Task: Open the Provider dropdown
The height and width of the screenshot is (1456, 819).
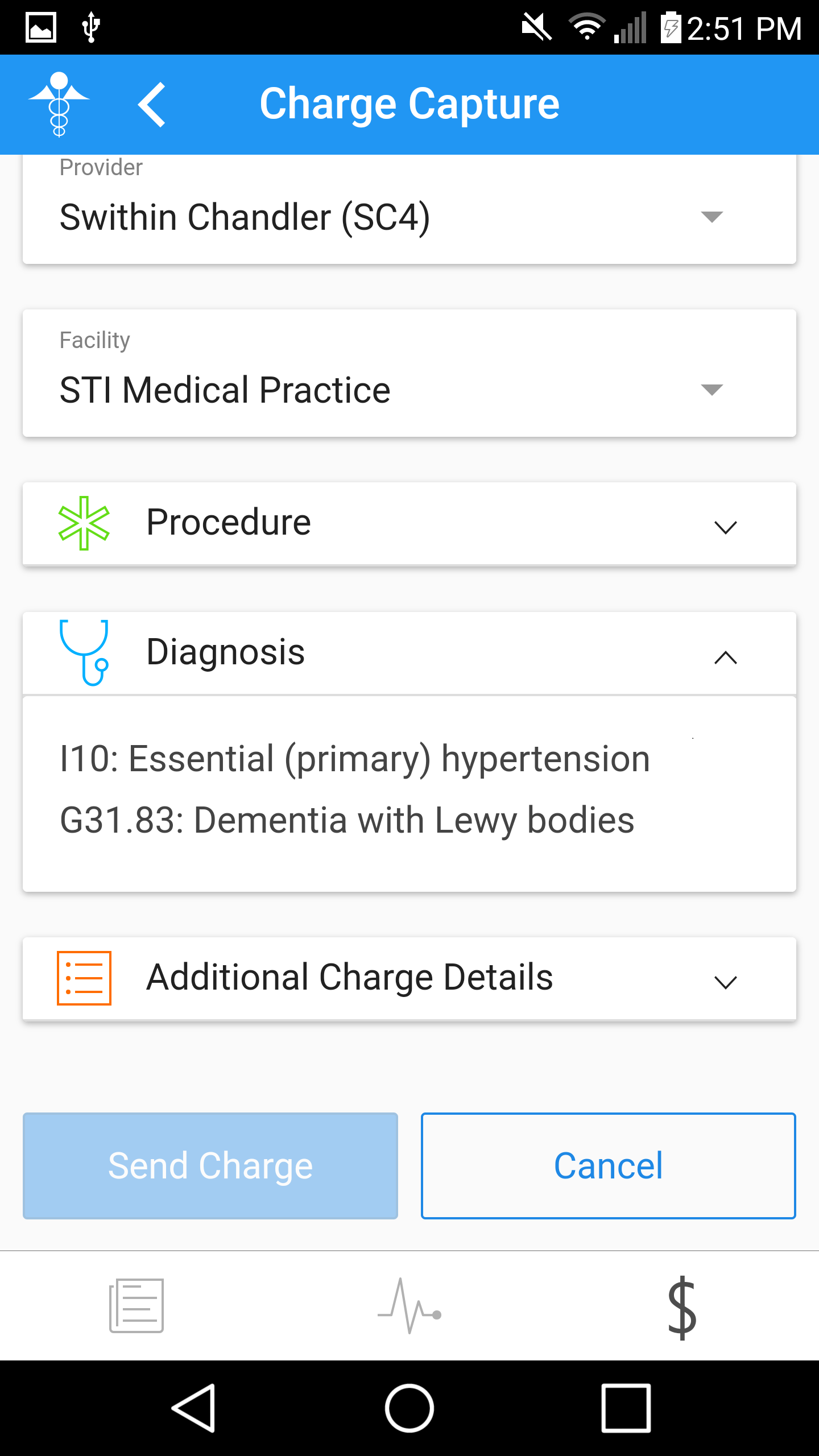Action: pyautogui.click(x=409, y=209)
